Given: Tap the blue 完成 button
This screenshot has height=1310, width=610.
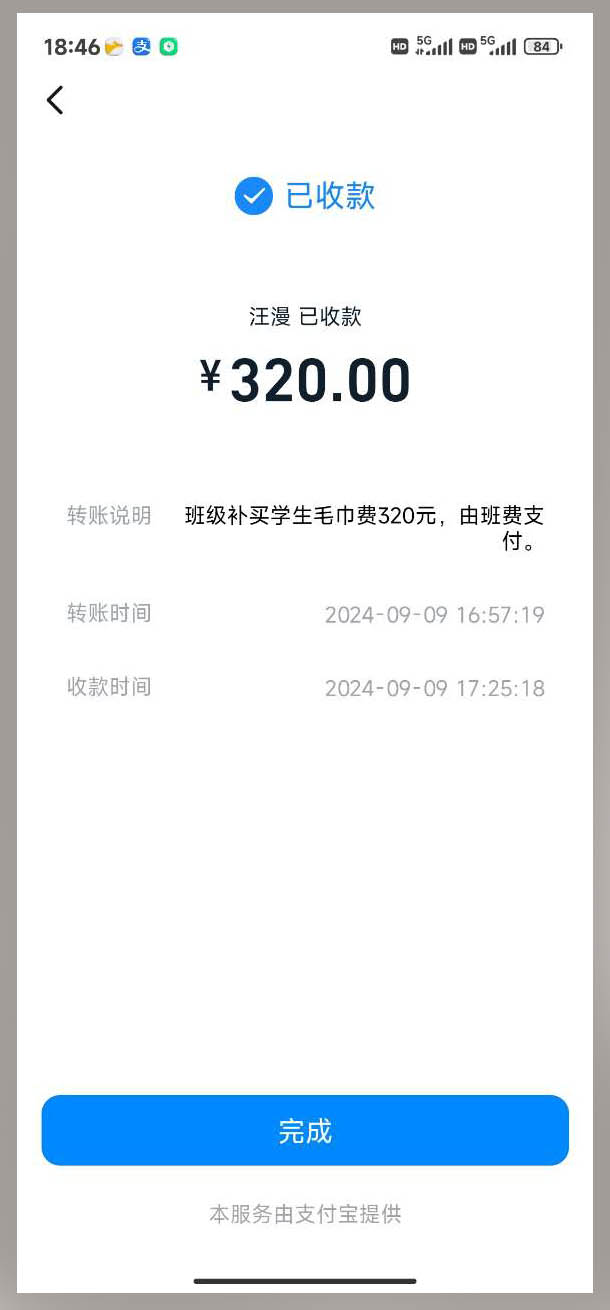Looking at the screenshot, I should tap(305, 1130).
